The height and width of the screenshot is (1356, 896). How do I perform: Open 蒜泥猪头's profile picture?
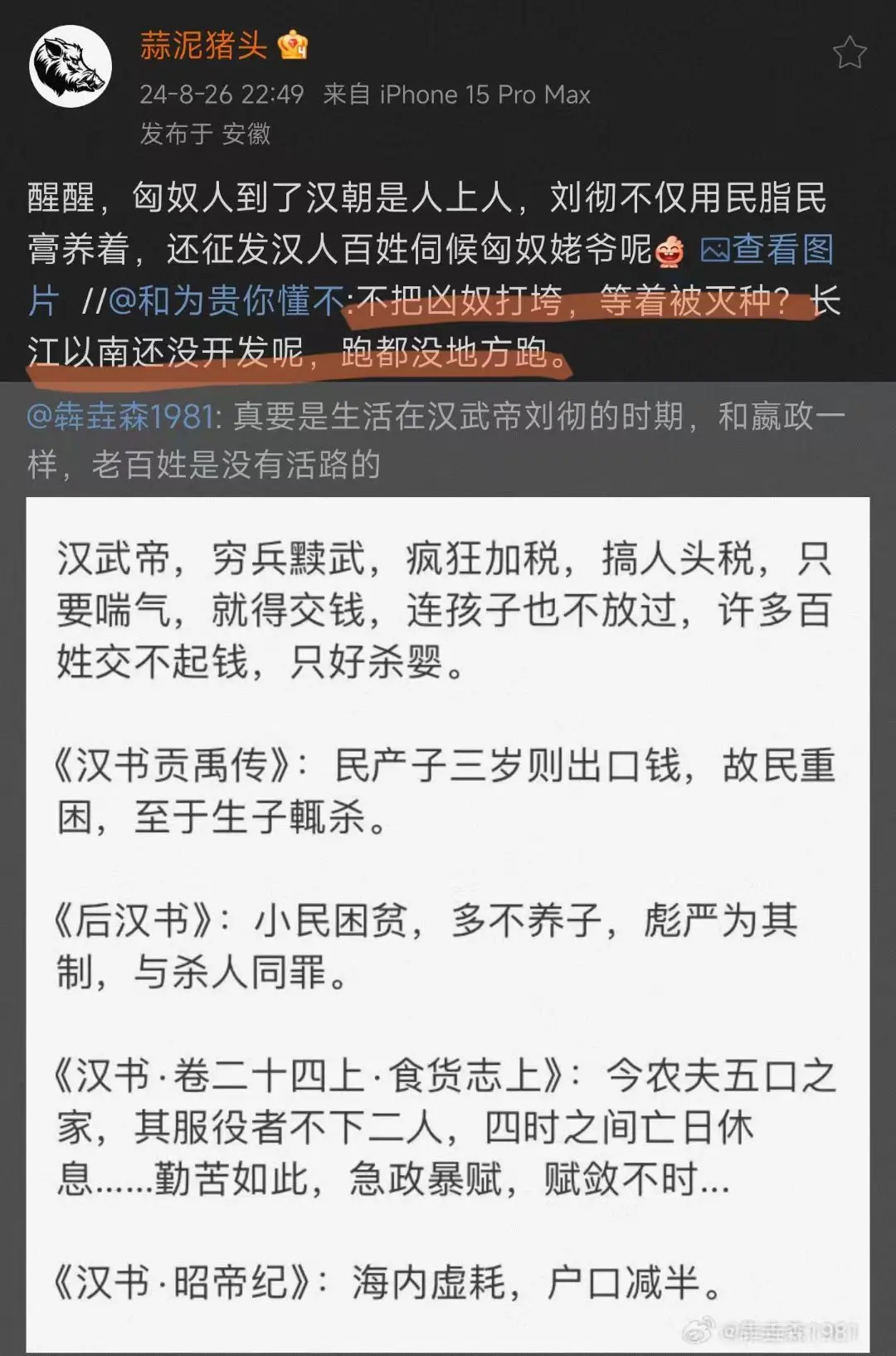[71, 66]
